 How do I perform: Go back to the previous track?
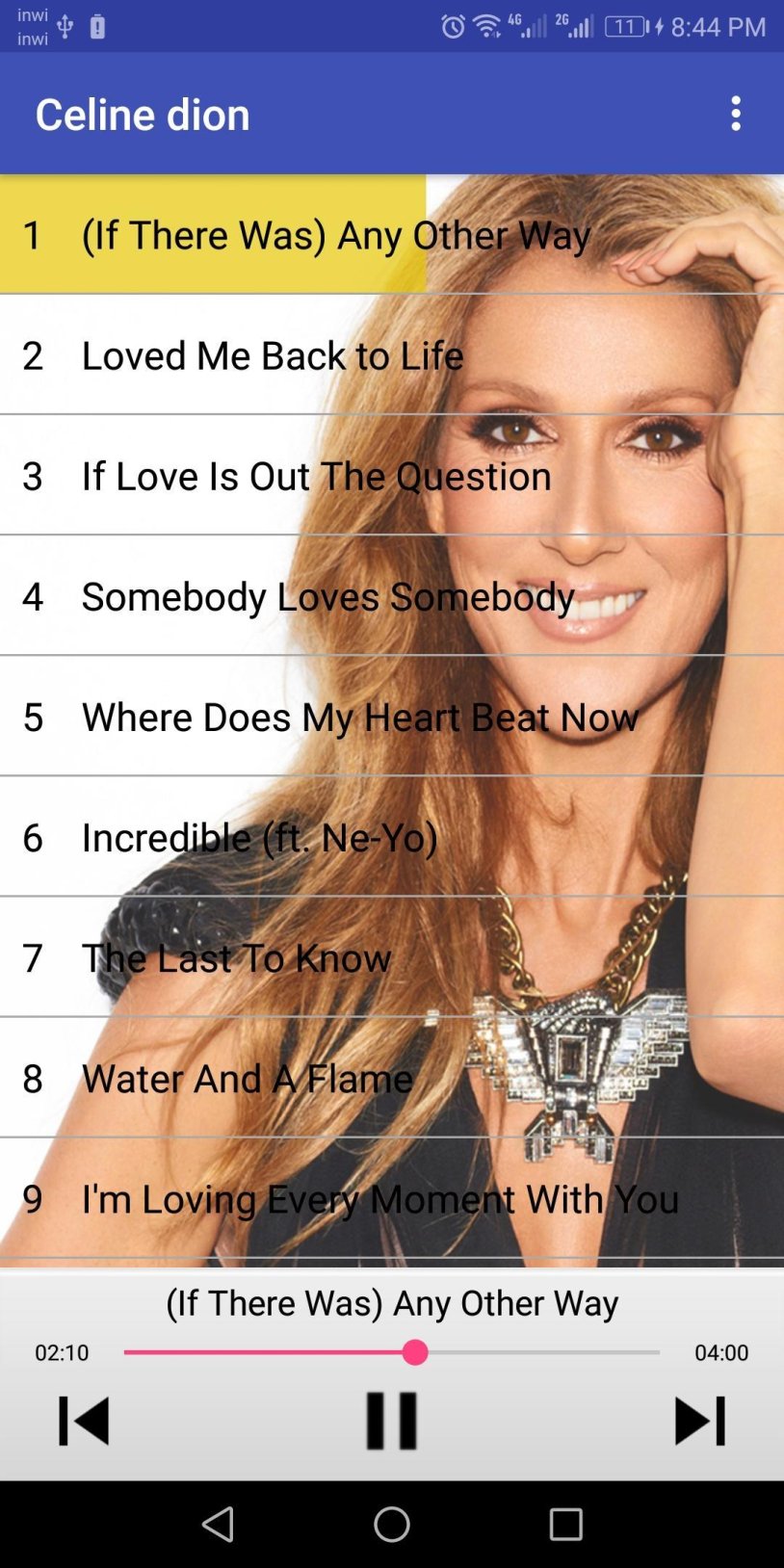(83, 1421)
